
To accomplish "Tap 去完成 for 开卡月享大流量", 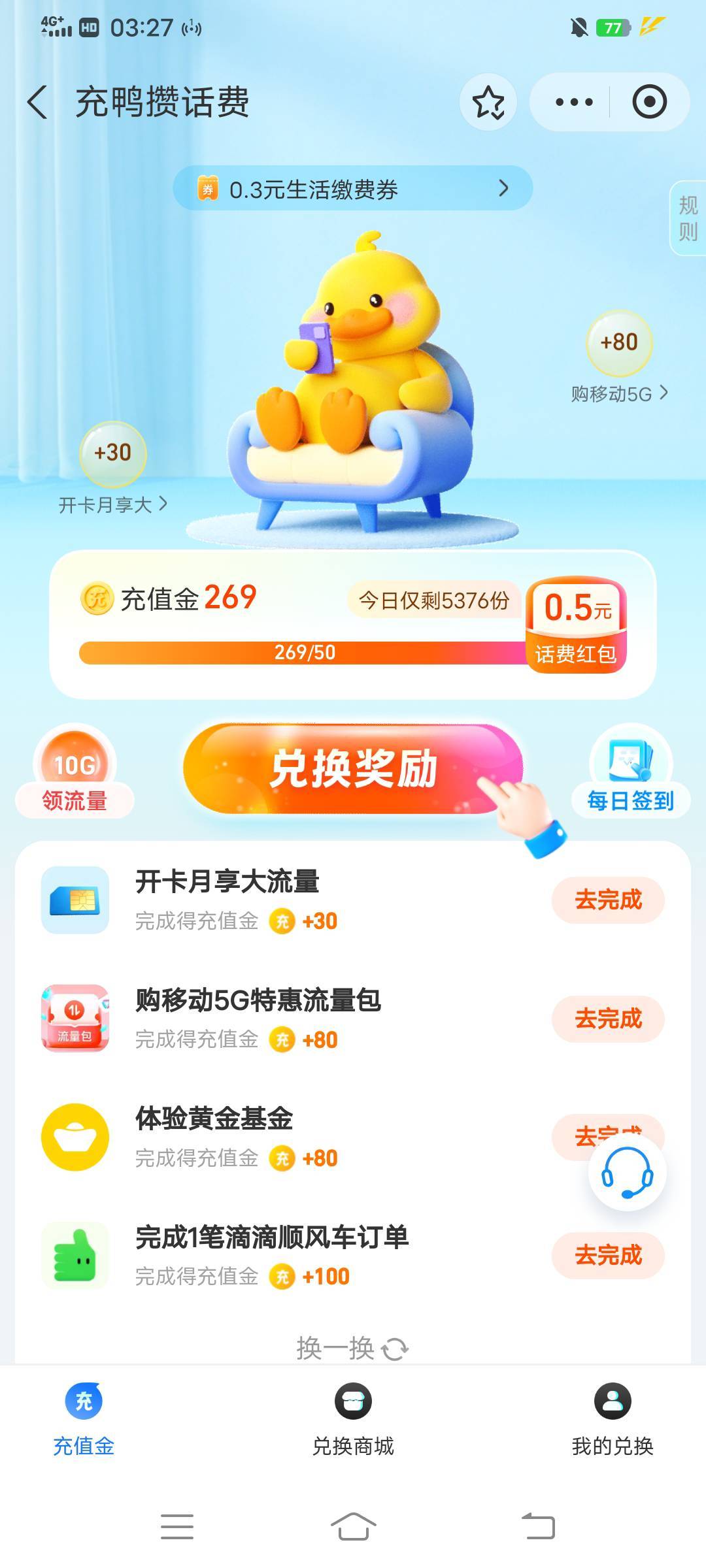I will point(608,900).
